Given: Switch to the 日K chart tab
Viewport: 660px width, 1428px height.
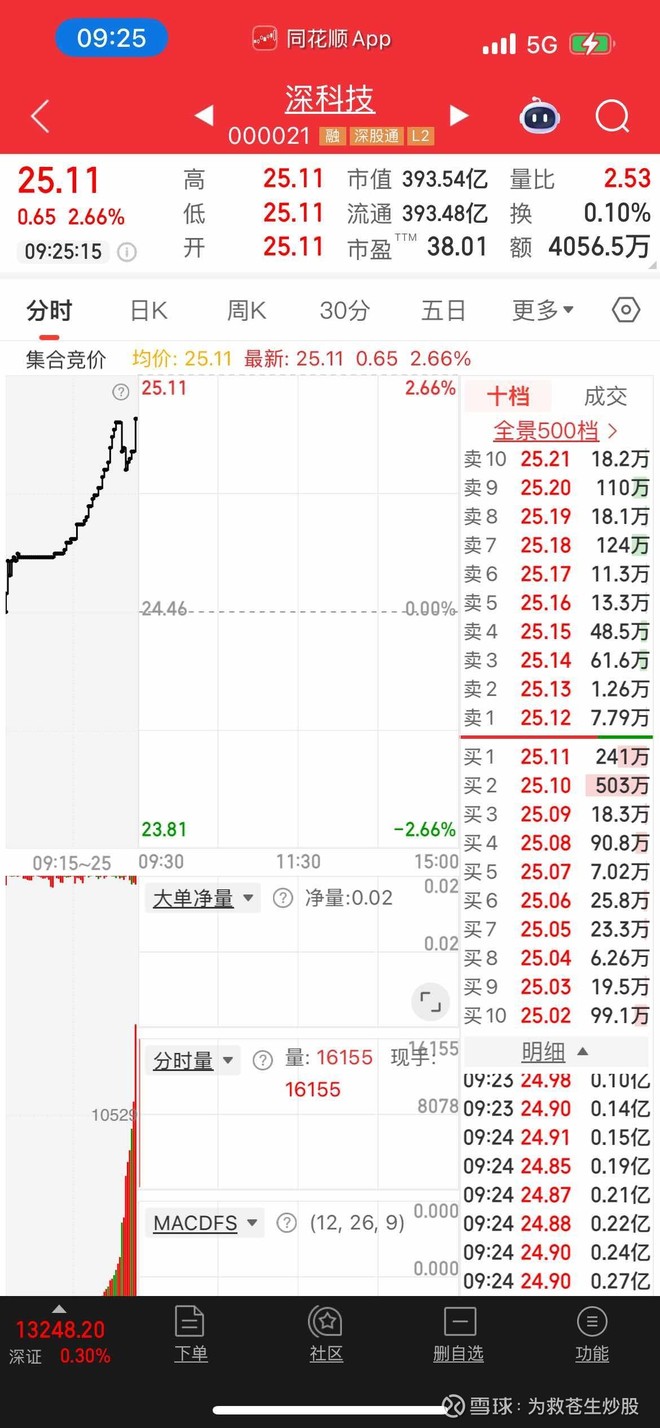Looking at the screenshot, I should tap(148, 311).
